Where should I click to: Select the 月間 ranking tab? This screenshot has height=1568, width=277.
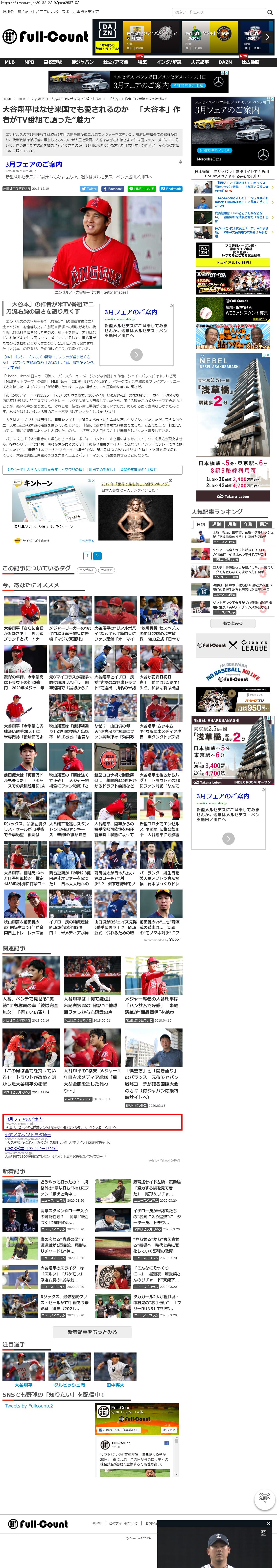[232, 524]
